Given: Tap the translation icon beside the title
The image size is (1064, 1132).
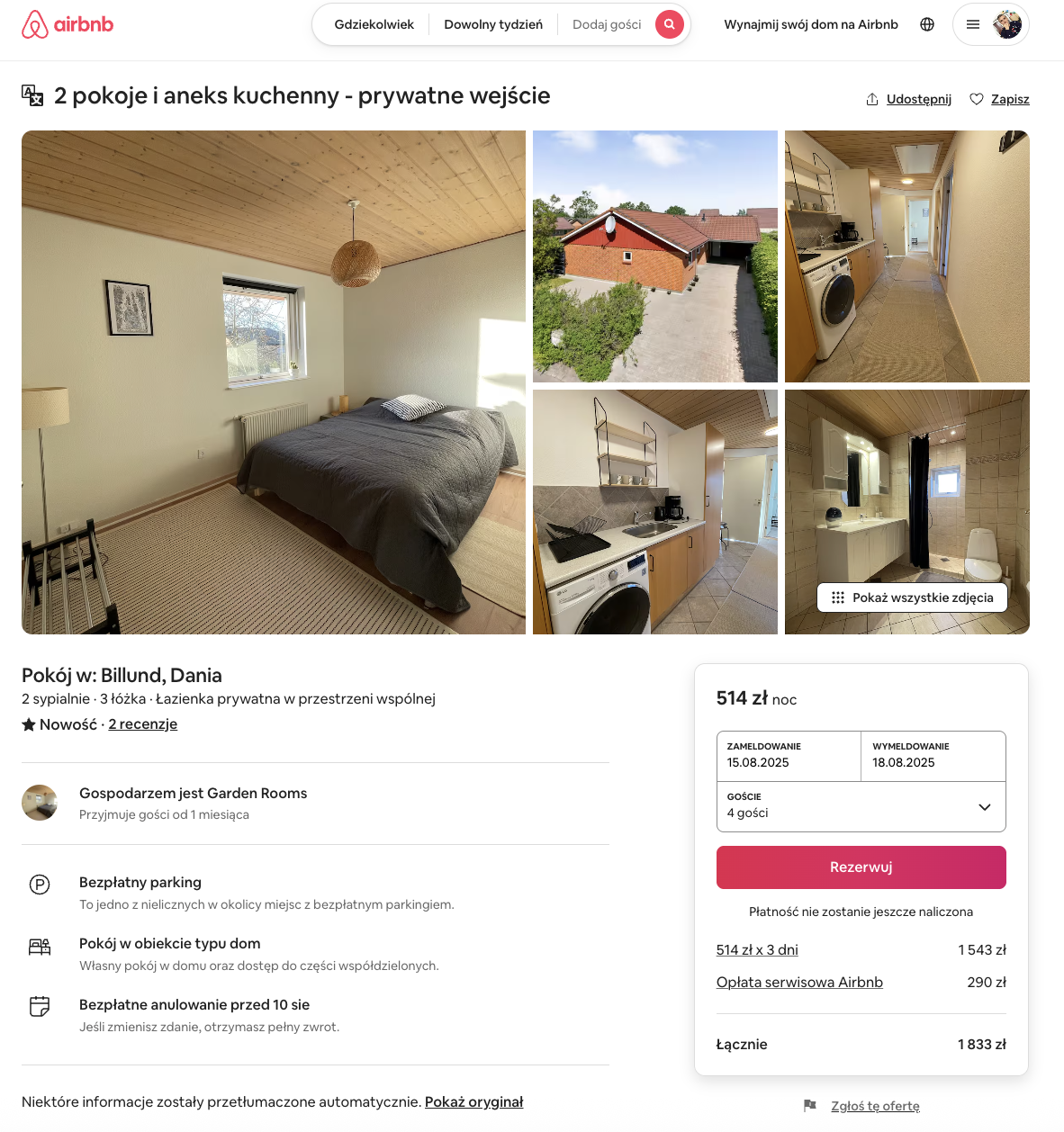Looking at the screenshot, I should coord(32,95).
